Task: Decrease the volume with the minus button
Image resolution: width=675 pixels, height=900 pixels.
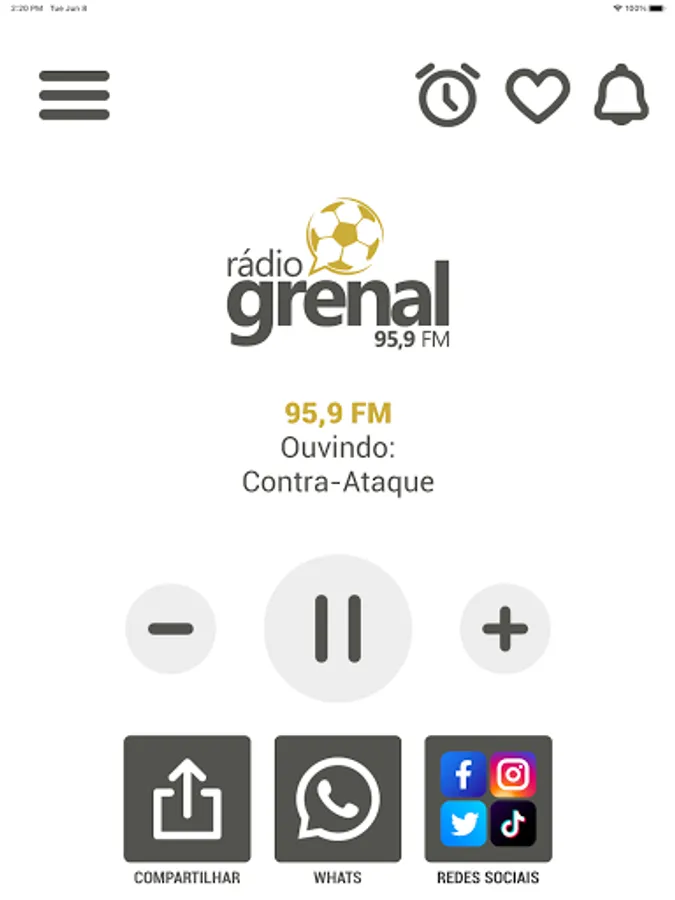Action: pos(170,629)
